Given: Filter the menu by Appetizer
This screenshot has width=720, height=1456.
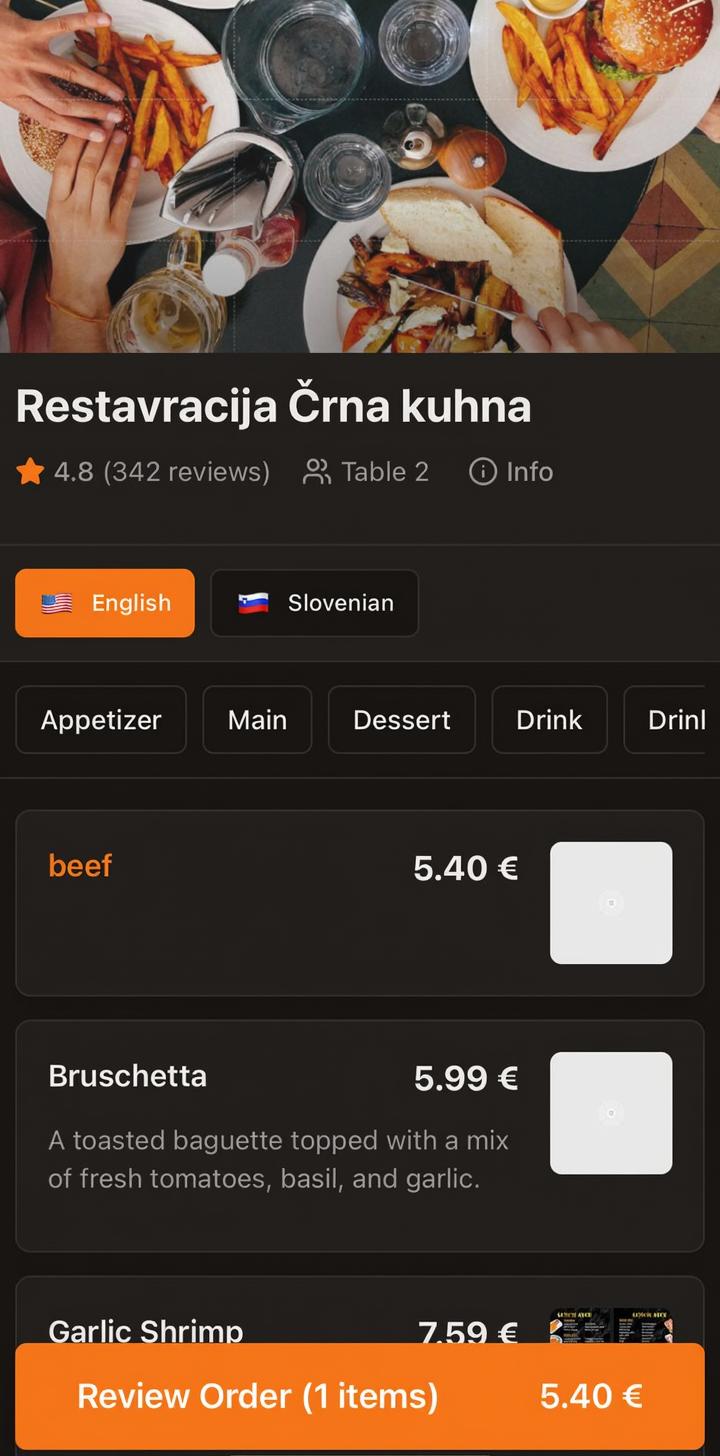Looking at the screenshot, I should pyautogui.click(x=101, y=720).
